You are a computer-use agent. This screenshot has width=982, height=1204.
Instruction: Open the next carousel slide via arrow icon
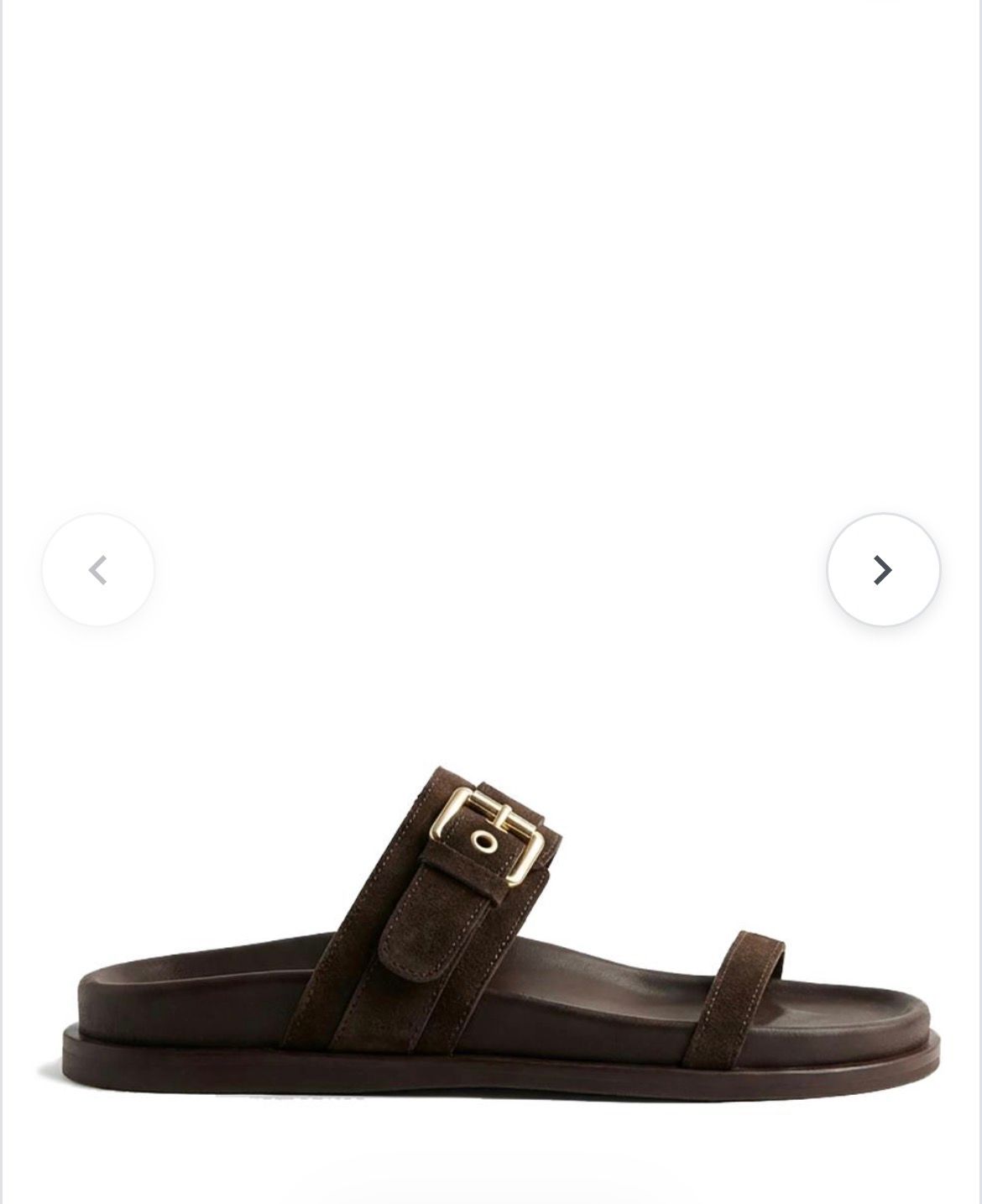(x=881, y=569)
